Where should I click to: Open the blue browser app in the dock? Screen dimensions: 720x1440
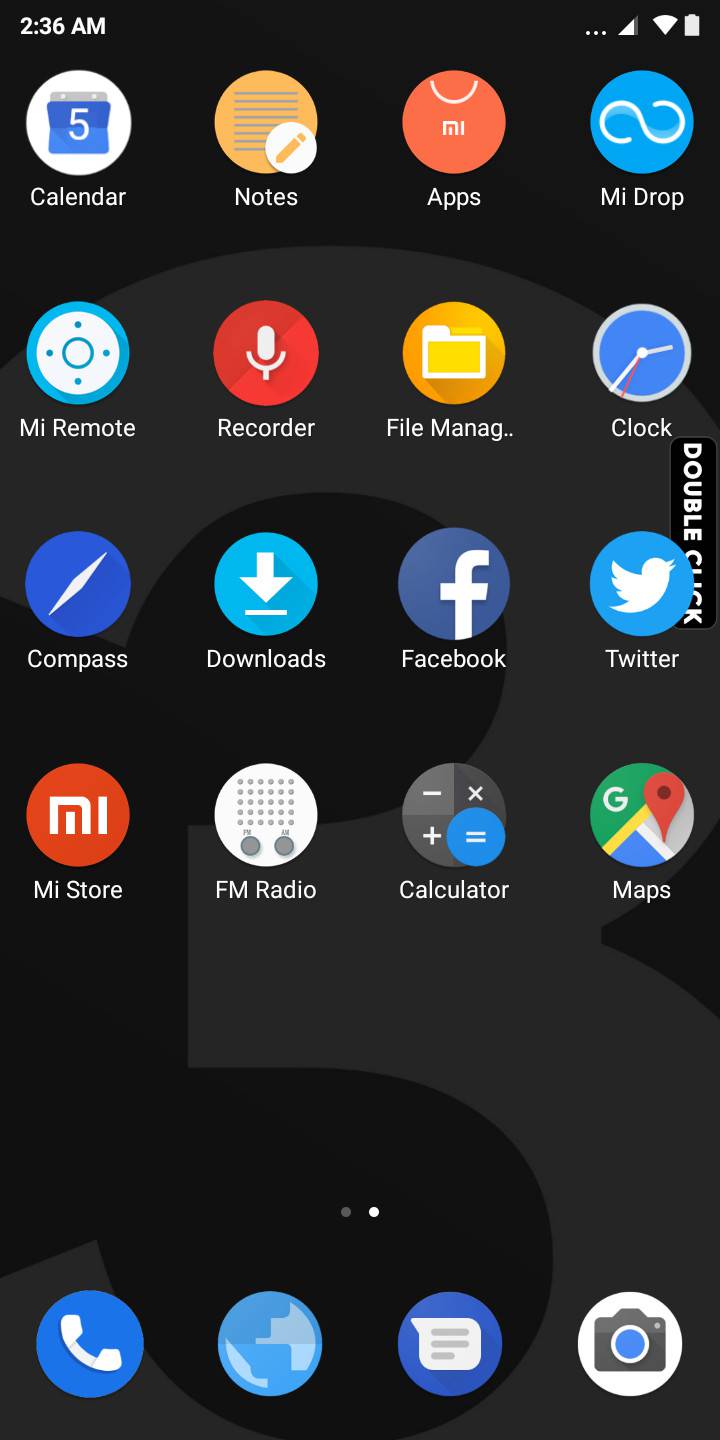click(x=270, y=1343)
